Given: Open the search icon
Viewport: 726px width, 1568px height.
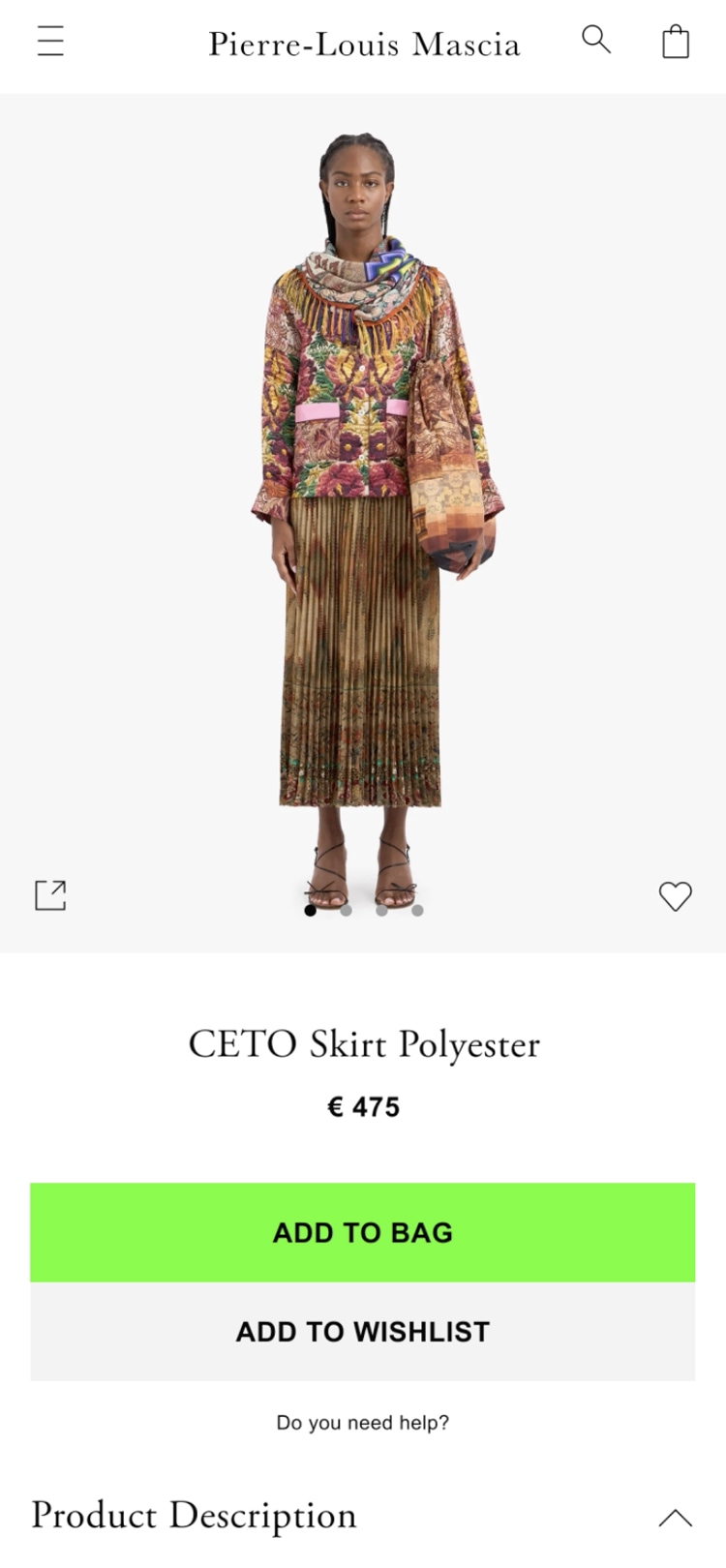Looking at the screenshot, I should pos(595,40).
